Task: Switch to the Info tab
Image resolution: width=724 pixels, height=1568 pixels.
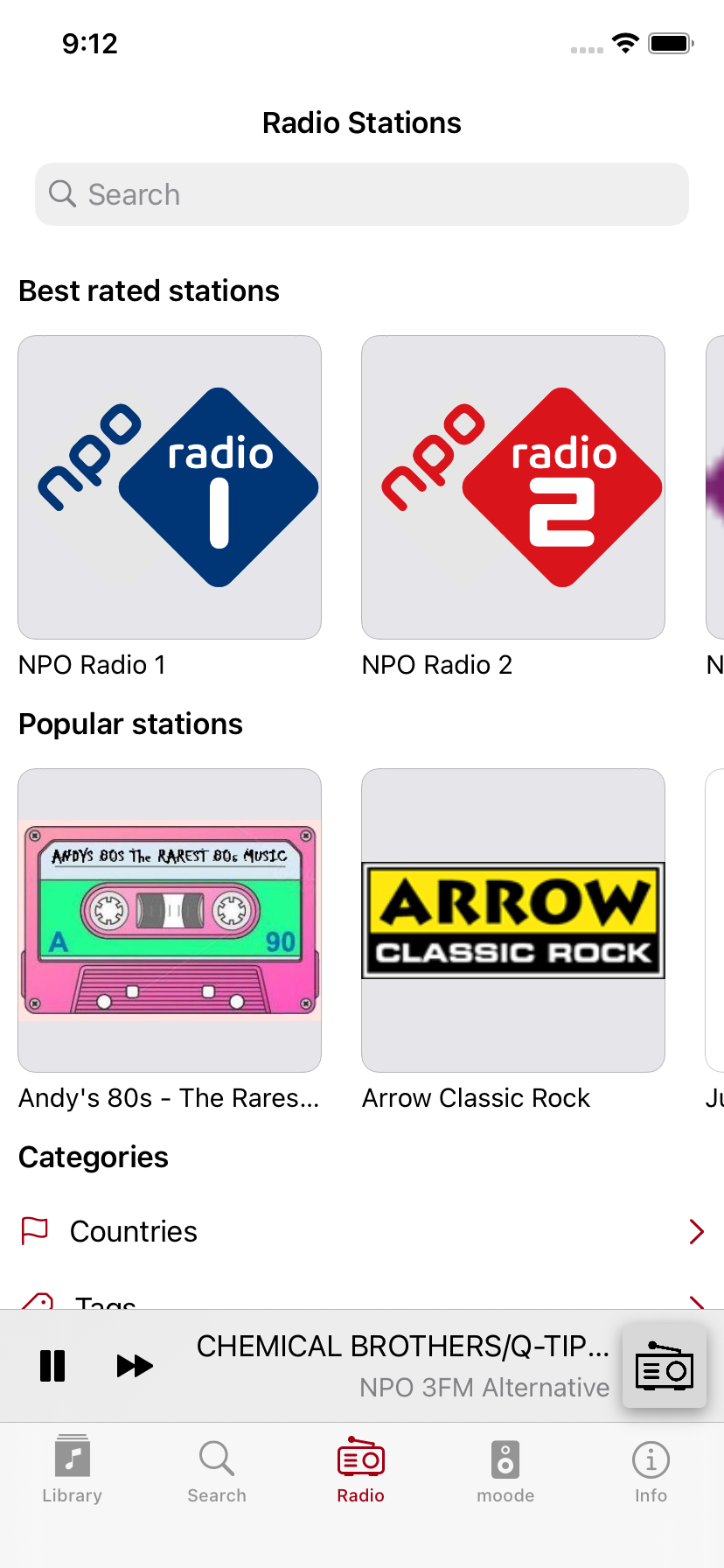Action: tap(651, 1470)
